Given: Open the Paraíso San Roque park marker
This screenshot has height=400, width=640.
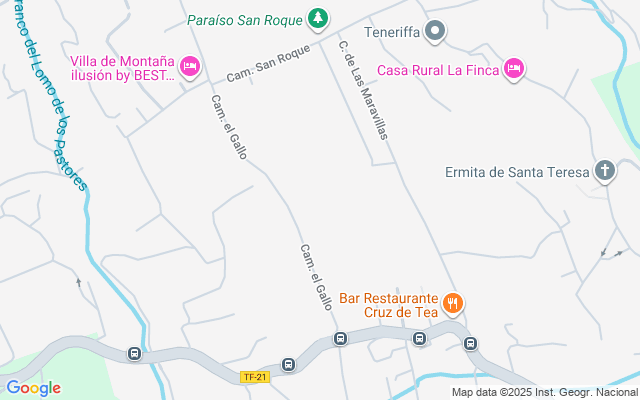Looking at the screenshot, I should click(318, 19).
